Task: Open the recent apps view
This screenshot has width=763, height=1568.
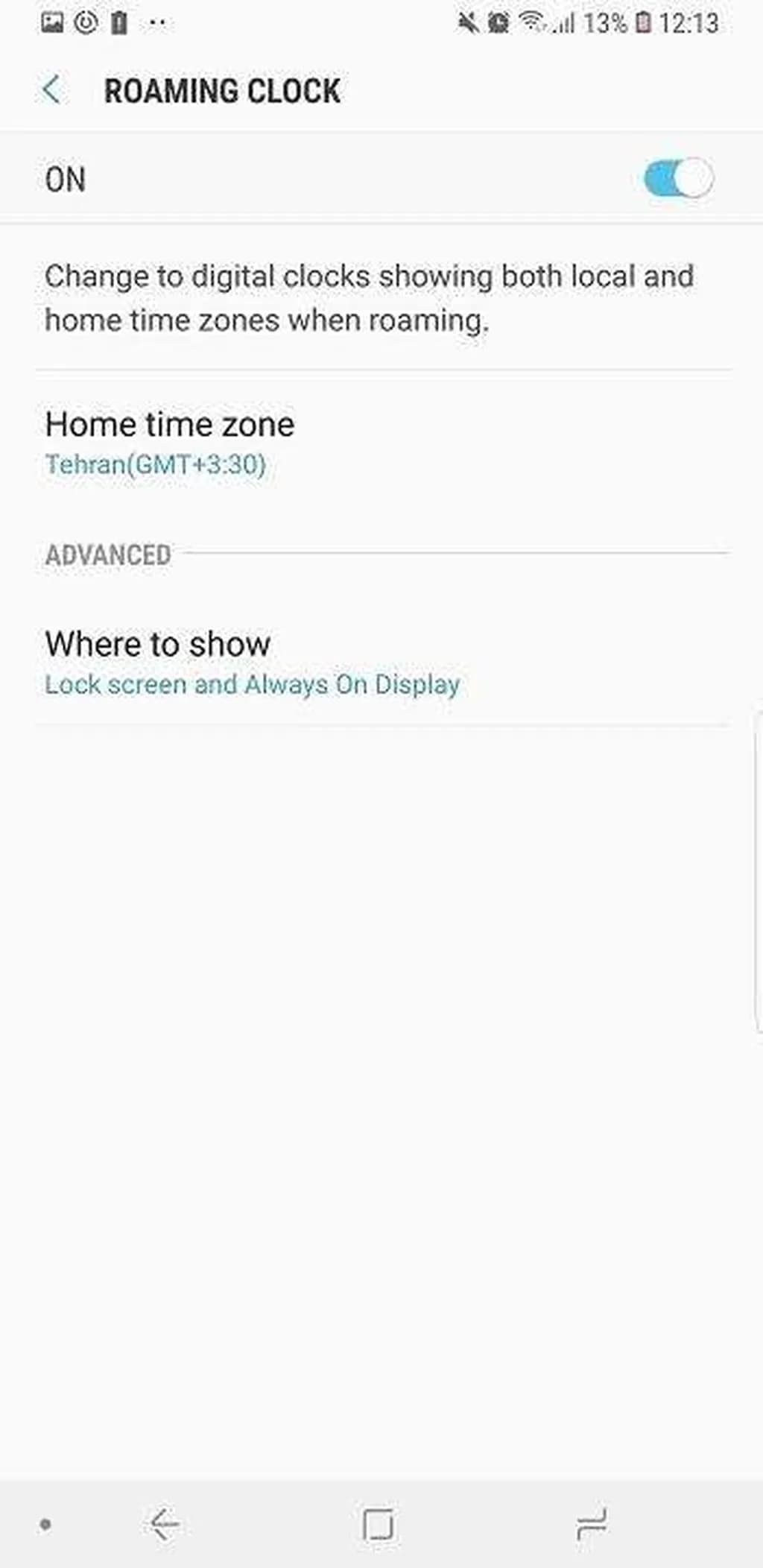Action: pyautogui.click(x=592, y=1523)
